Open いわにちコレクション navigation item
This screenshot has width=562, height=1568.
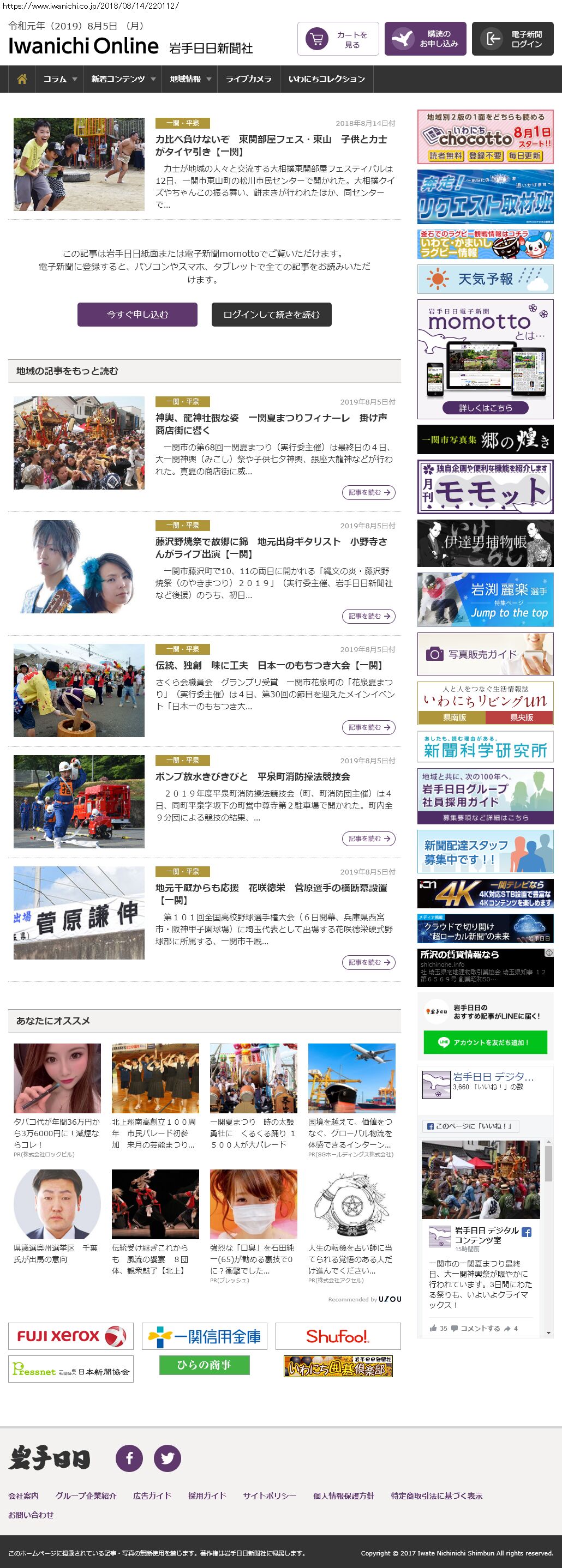[326, 79]
